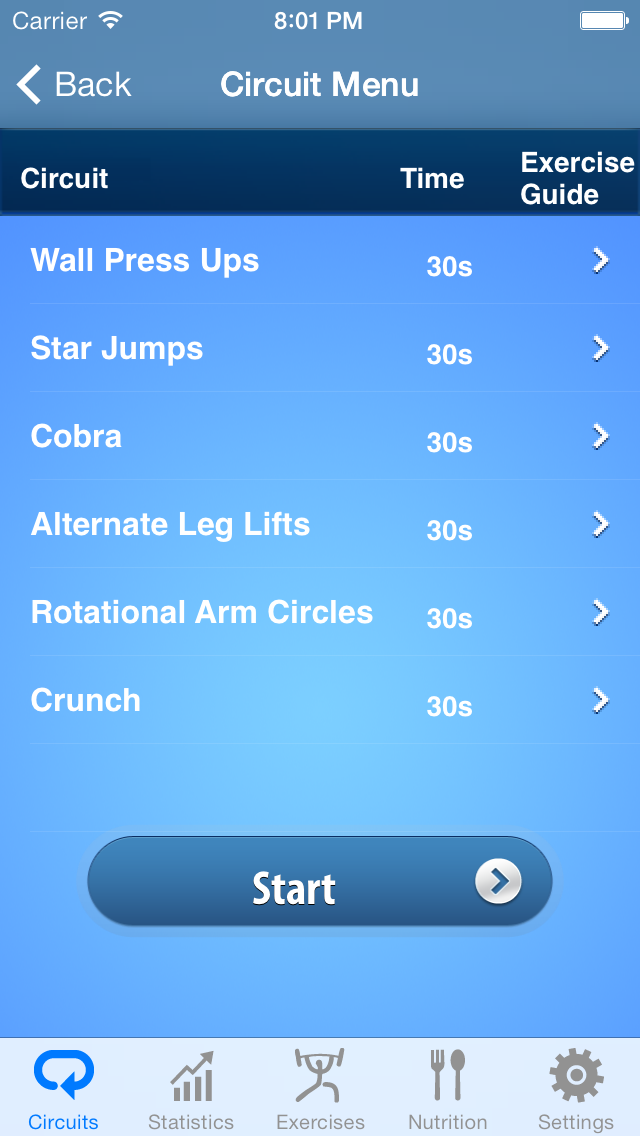Show the Rotational Arm Circles guide
The image size is (640, 1136).
(x=600, y=612)
